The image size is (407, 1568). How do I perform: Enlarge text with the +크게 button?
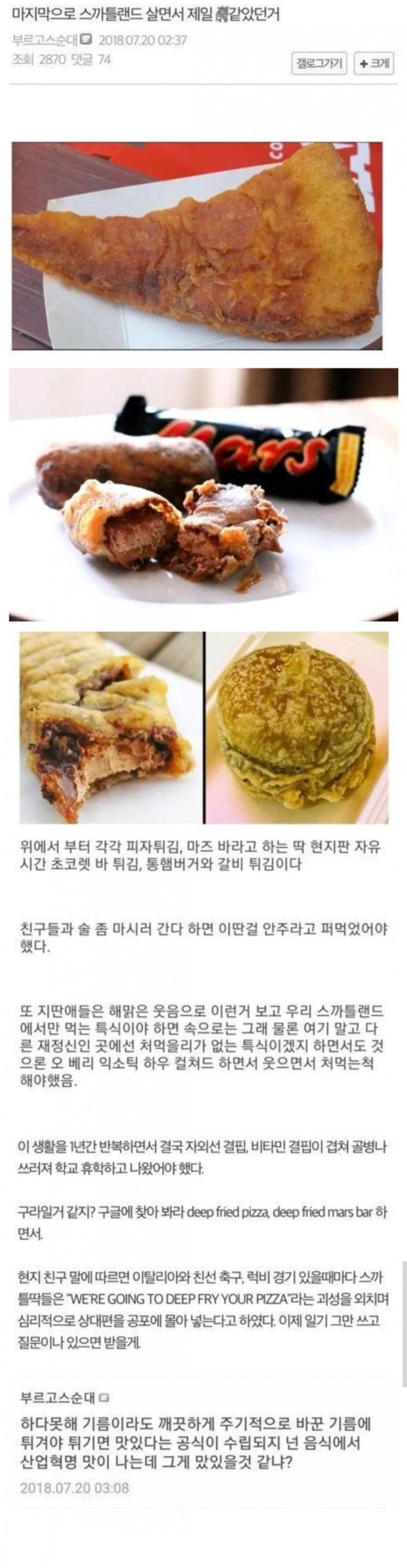(x=373, y=63)
